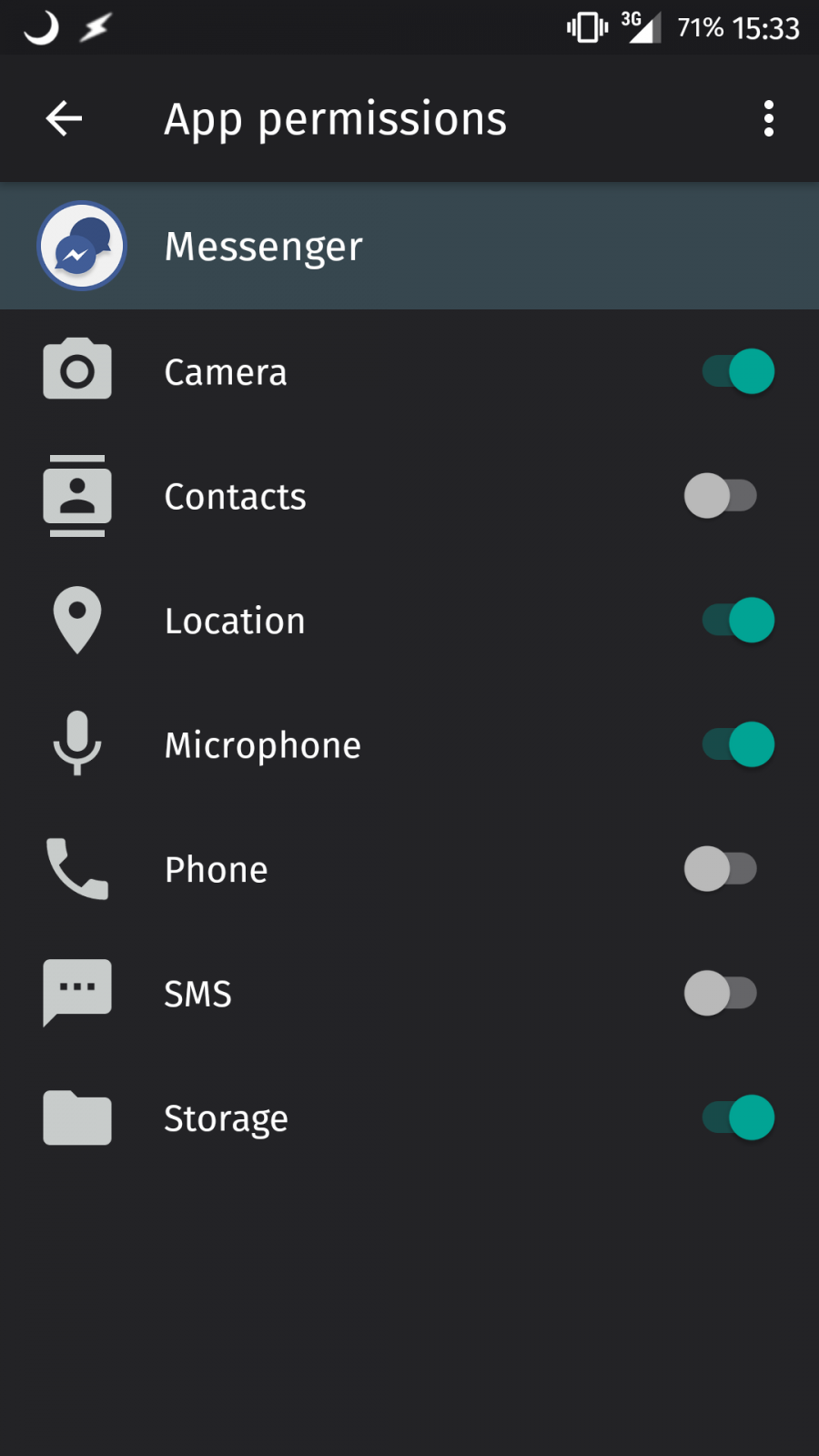Revoke the Storage permission
819x1456 pixels.
tap(738, 1117)
